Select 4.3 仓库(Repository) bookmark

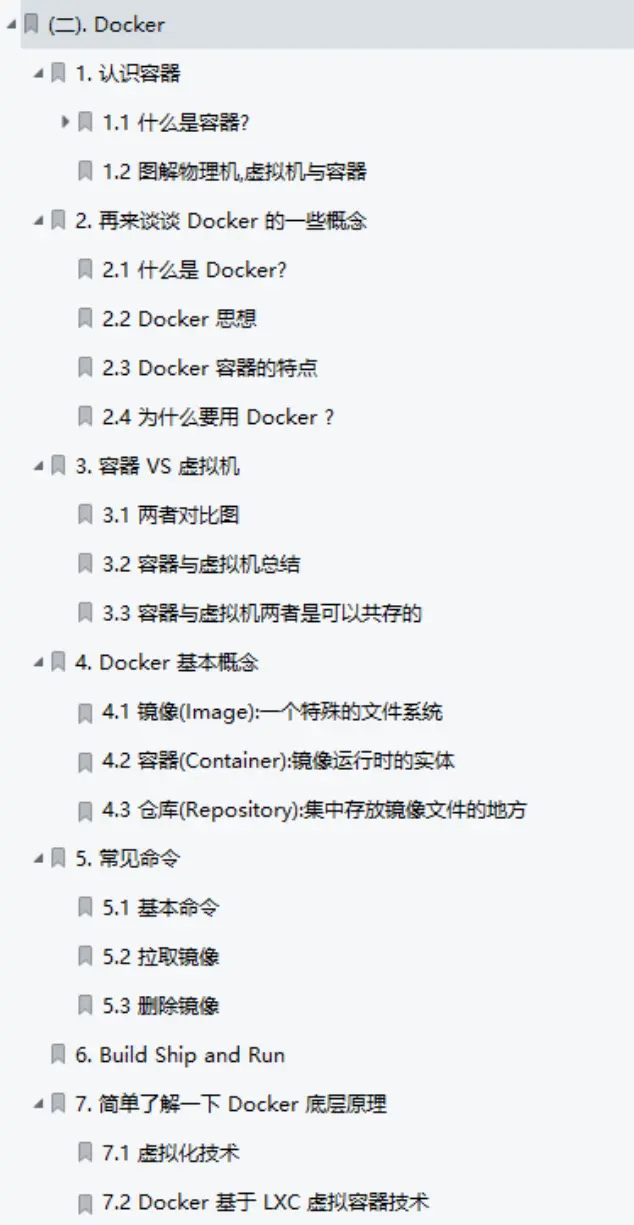click(314, 810)
